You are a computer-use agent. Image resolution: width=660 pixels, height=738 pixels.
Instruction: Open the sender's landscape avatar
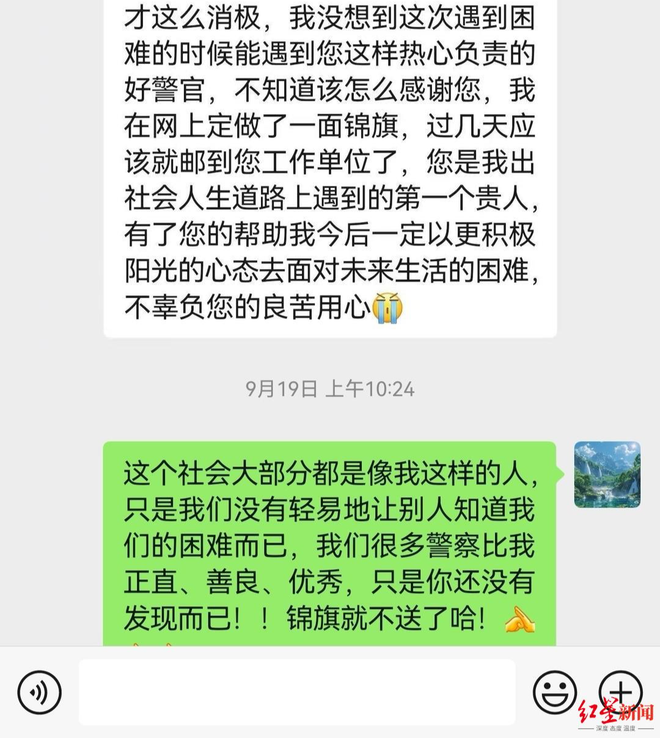click(607, 475)
